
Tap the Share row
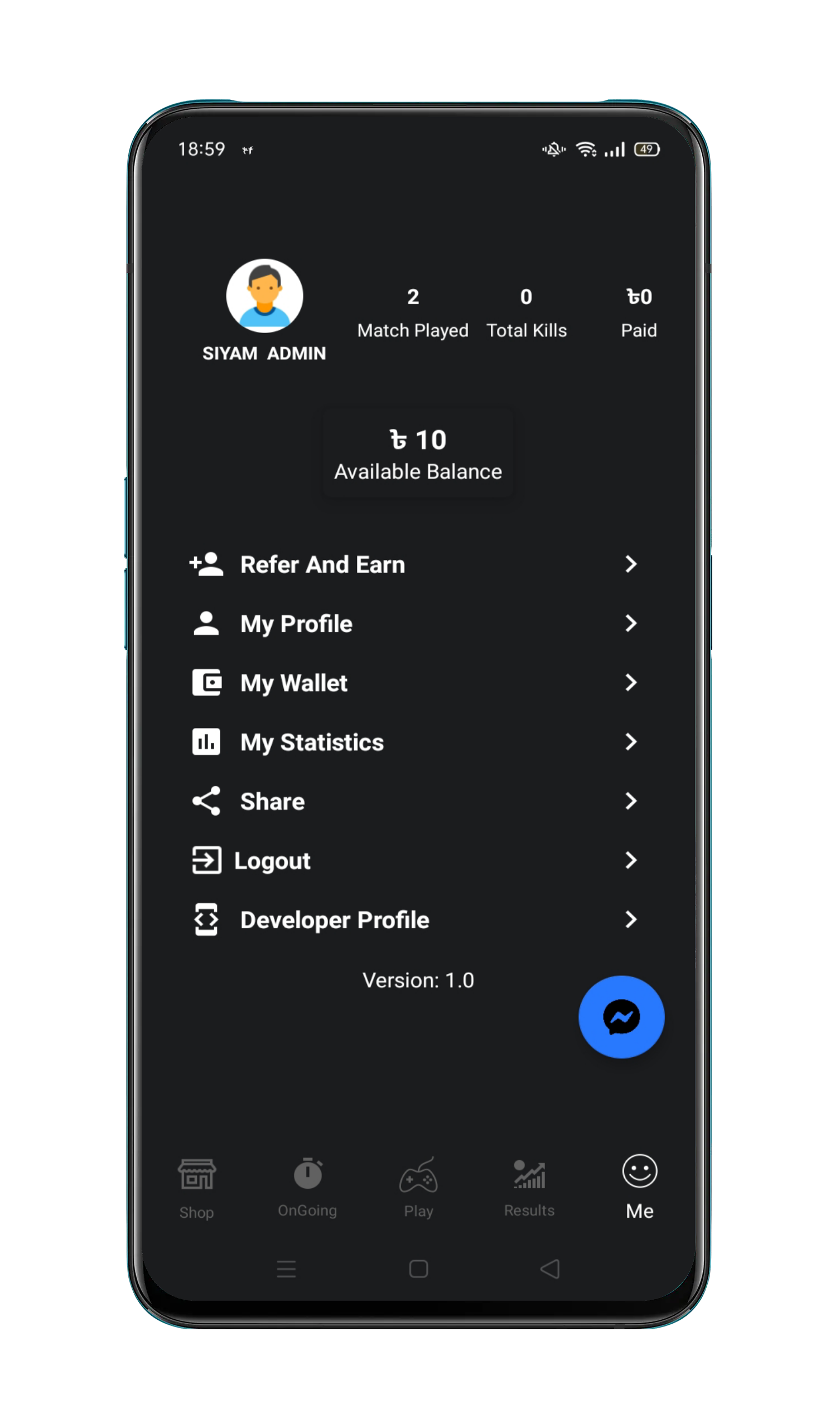(418, 802)
